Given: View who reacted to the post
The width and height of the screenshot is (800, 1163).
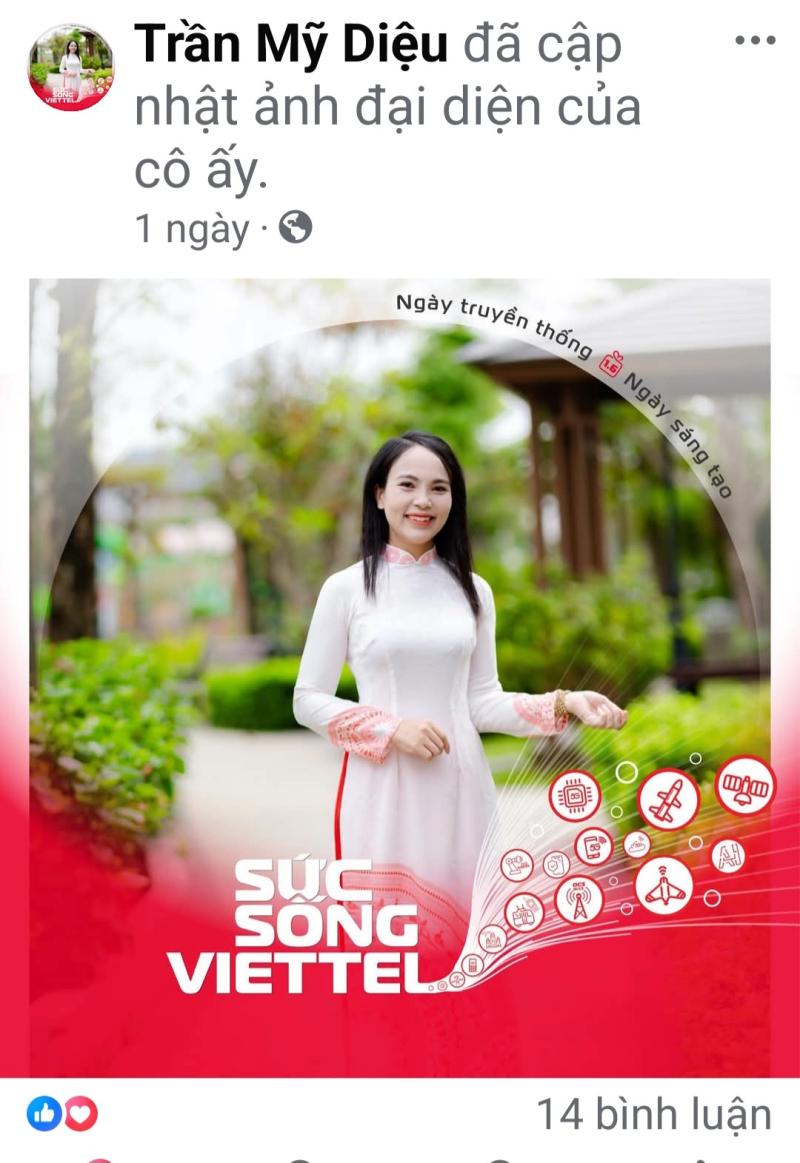Looking at the screenshot, I should 63,1114.
